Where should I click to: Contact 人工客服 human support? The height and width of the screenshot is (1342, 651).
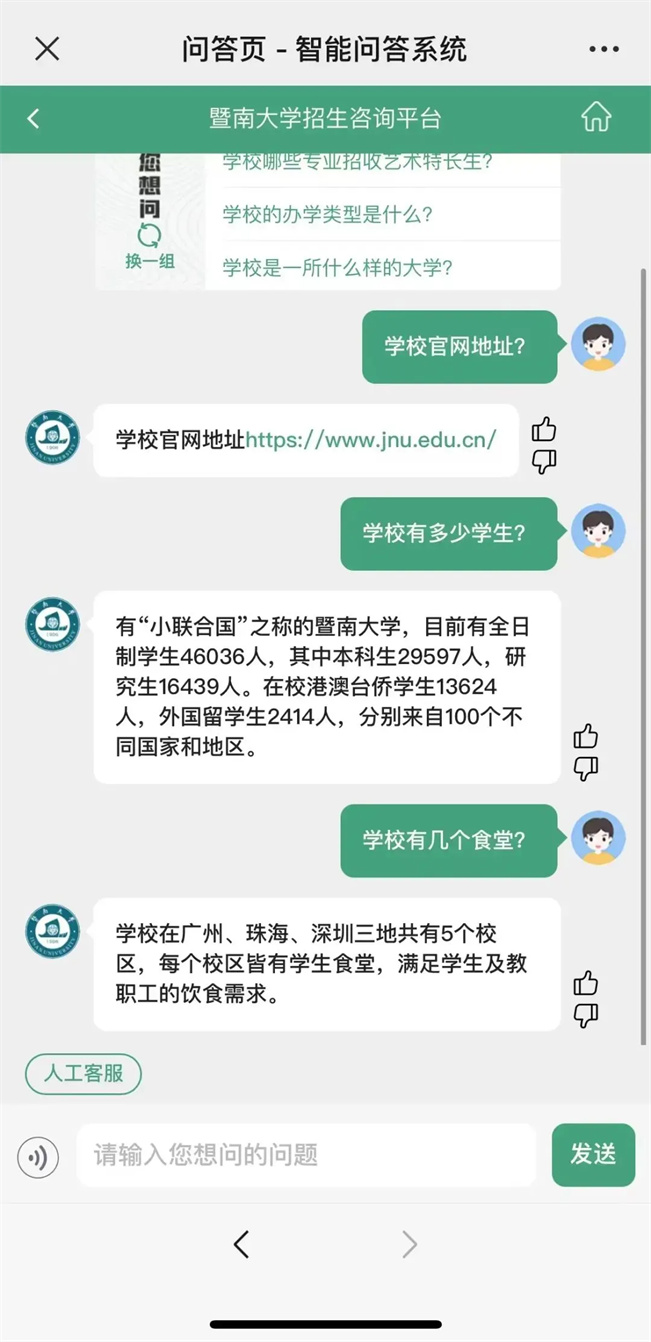pos(83,1073)
